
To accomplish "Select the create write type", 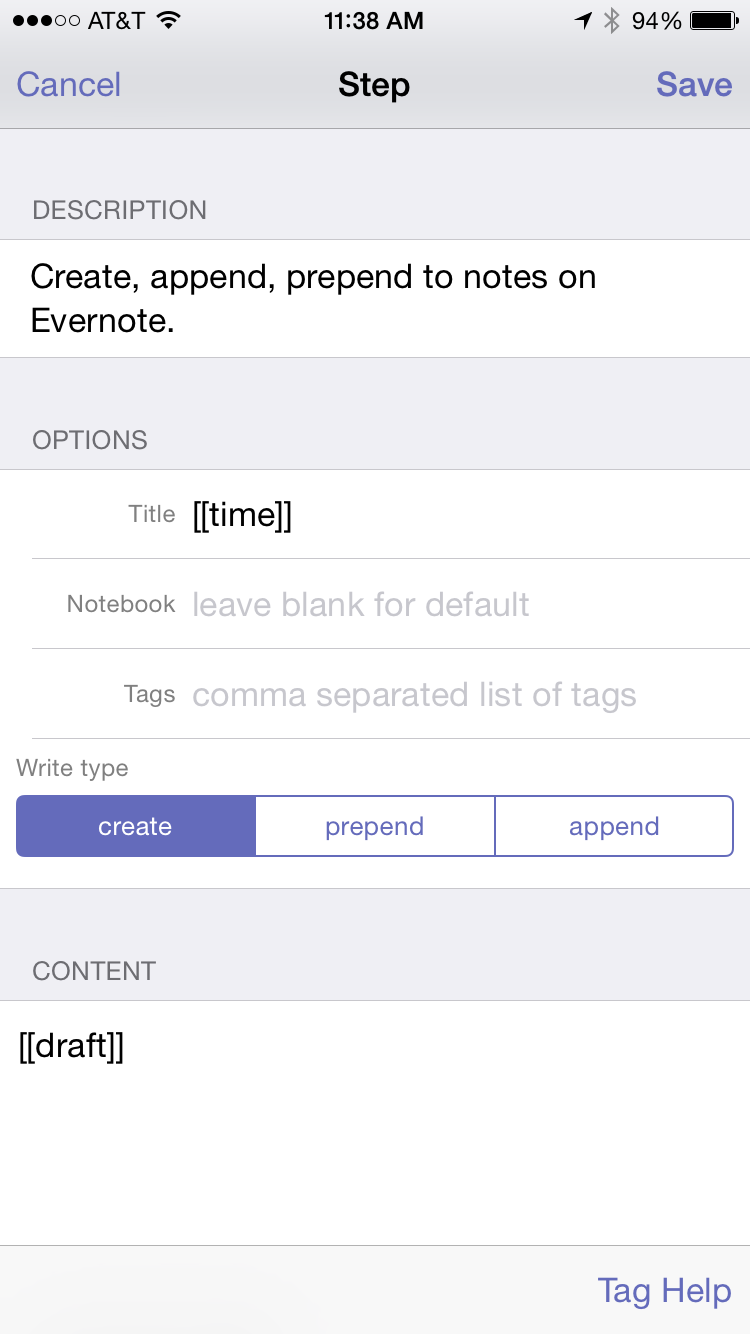I will point(136,826).
